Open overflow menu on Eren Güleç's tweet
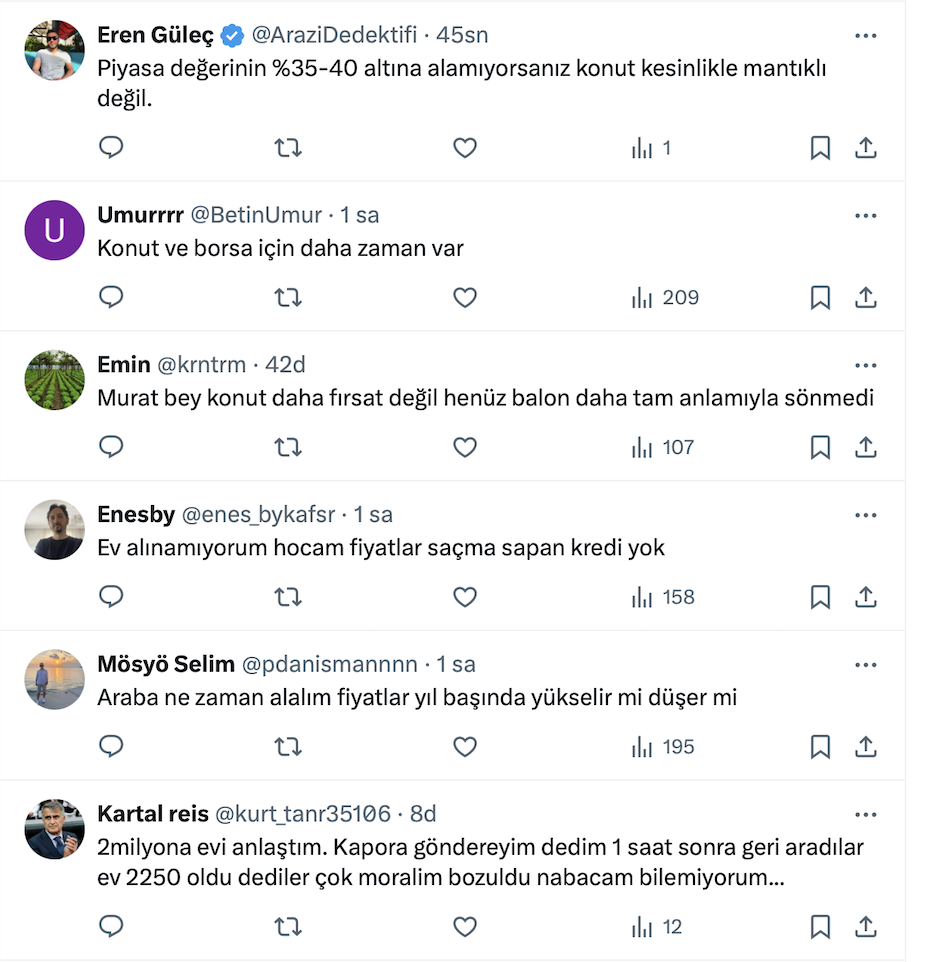 click(866, 35)
